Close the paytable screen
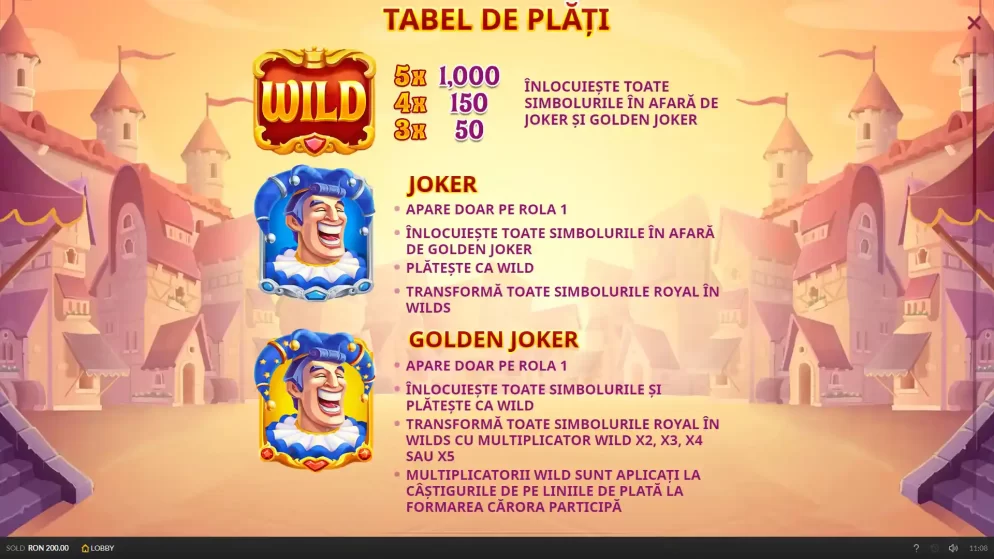994x559 pixels. pos(974,23)
